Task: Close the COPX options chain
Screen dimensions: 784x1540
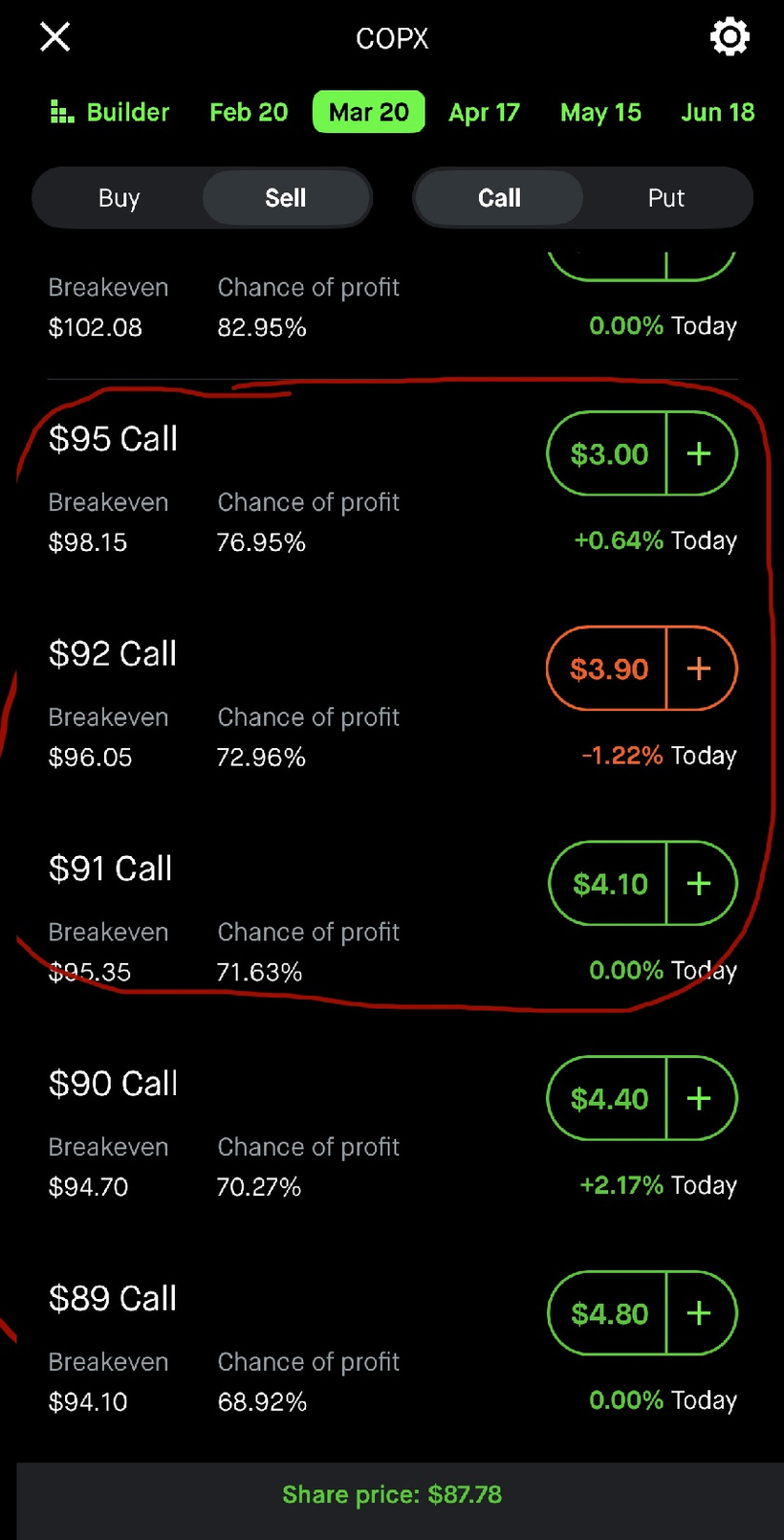Action: click(55, 37)
